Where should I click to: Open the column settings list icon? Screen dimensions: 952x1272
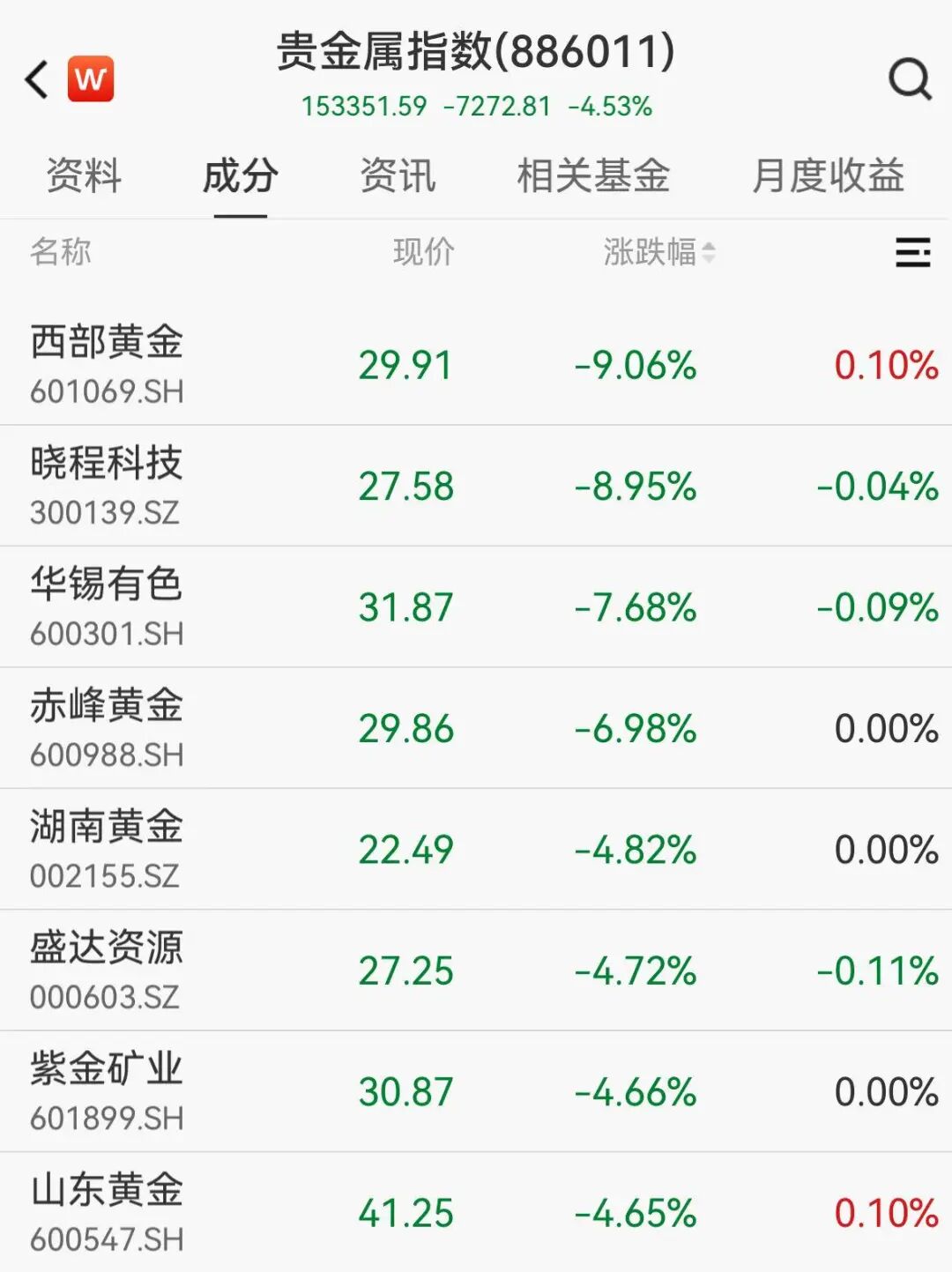tap(912, 252)
